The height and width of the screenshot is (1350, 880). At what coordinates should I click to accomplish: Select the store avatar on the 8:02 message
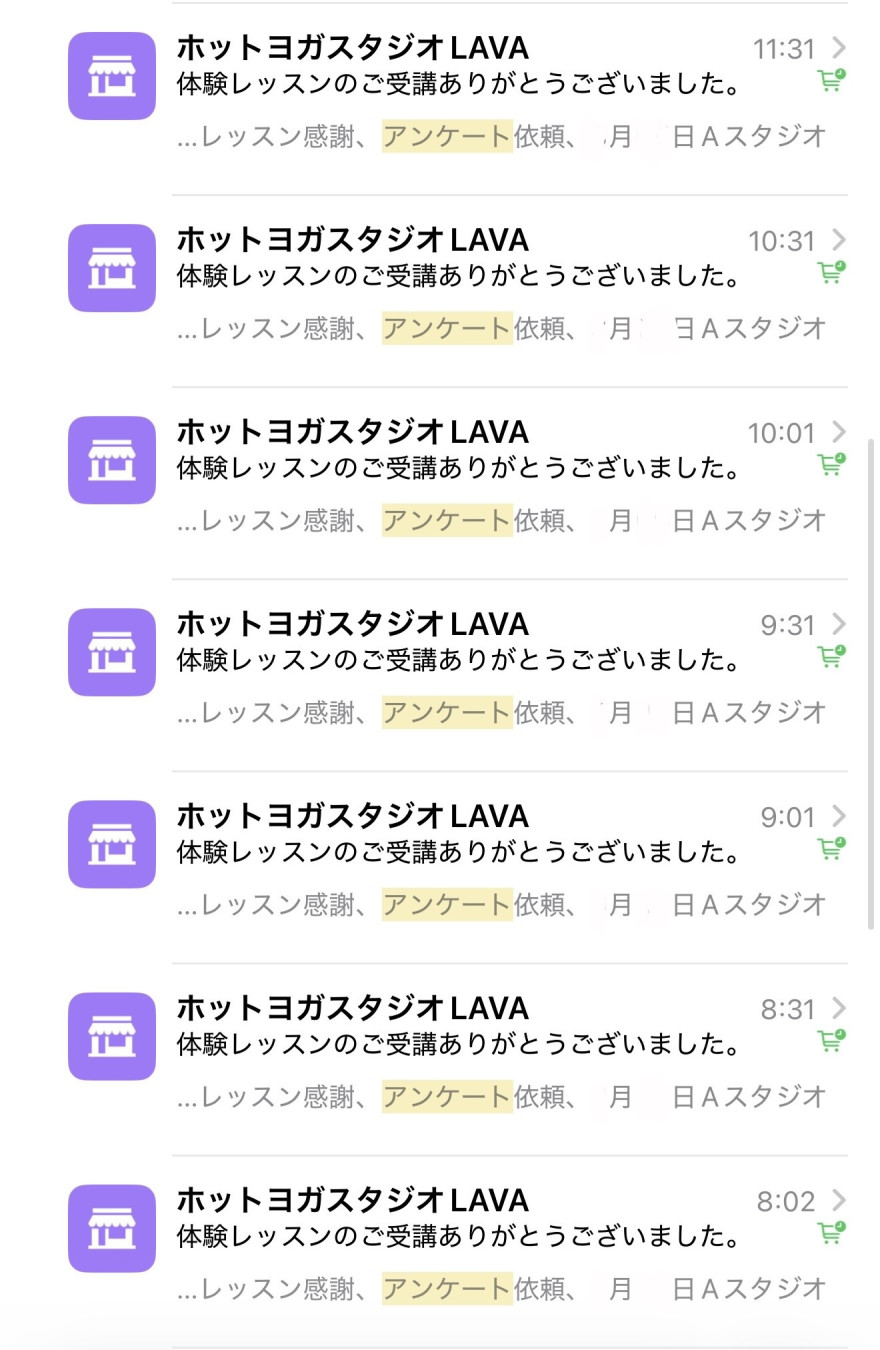111,1228
